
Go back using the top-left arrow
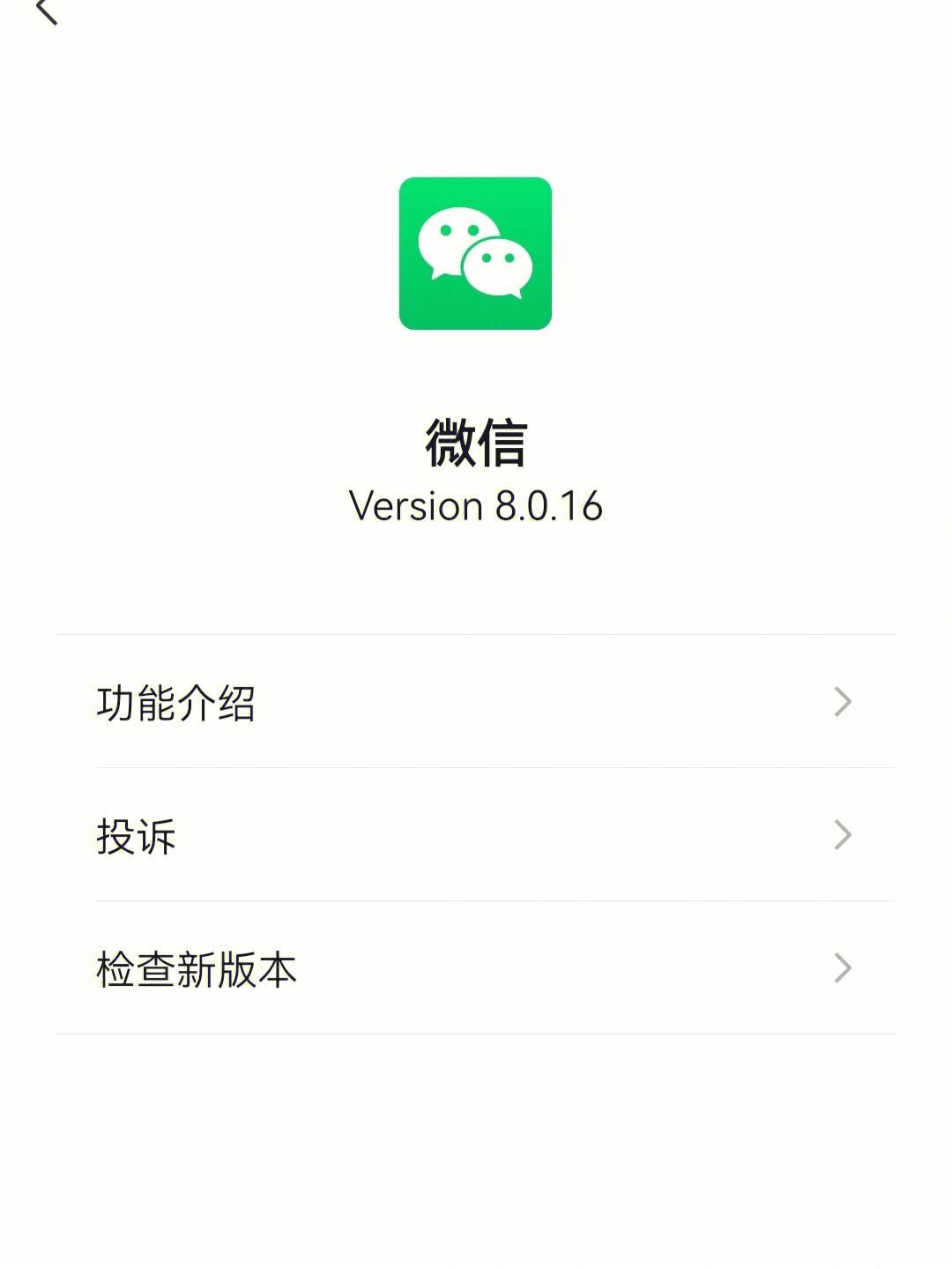tap(46, 12)
